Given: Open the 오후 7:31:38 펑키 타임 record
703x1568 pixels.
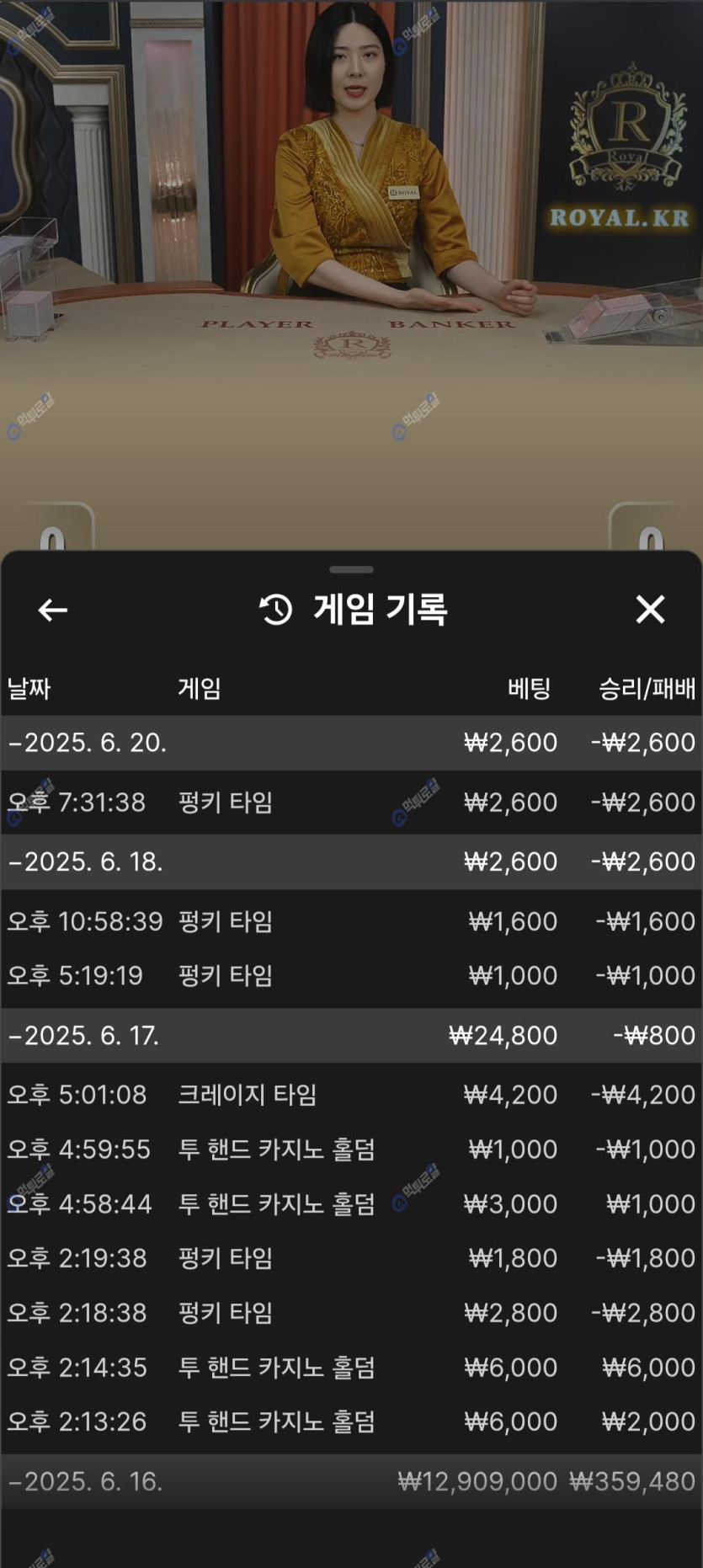Looking at the screenshot, I should coord(351,803).
